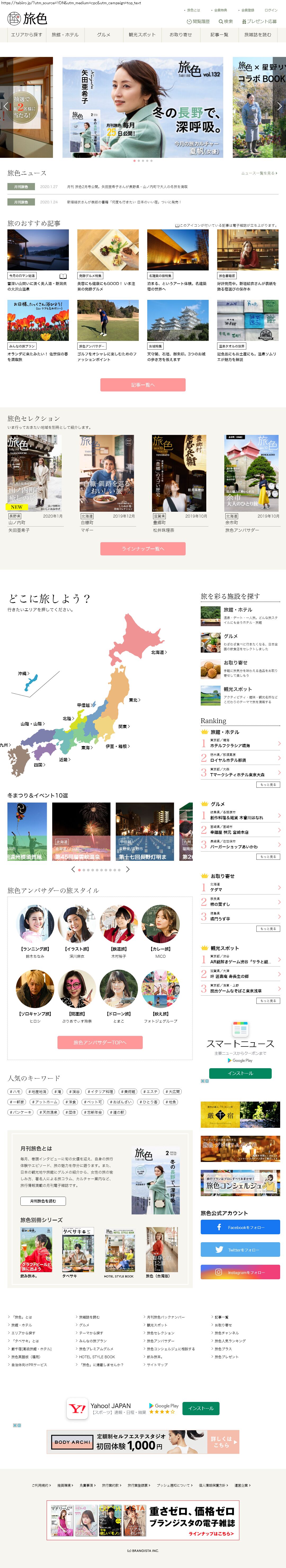The height and width of the screenshot is (1568, 286).
Task: Switch to 観光スポット navigation tab
Action: (x=142, y=35)
